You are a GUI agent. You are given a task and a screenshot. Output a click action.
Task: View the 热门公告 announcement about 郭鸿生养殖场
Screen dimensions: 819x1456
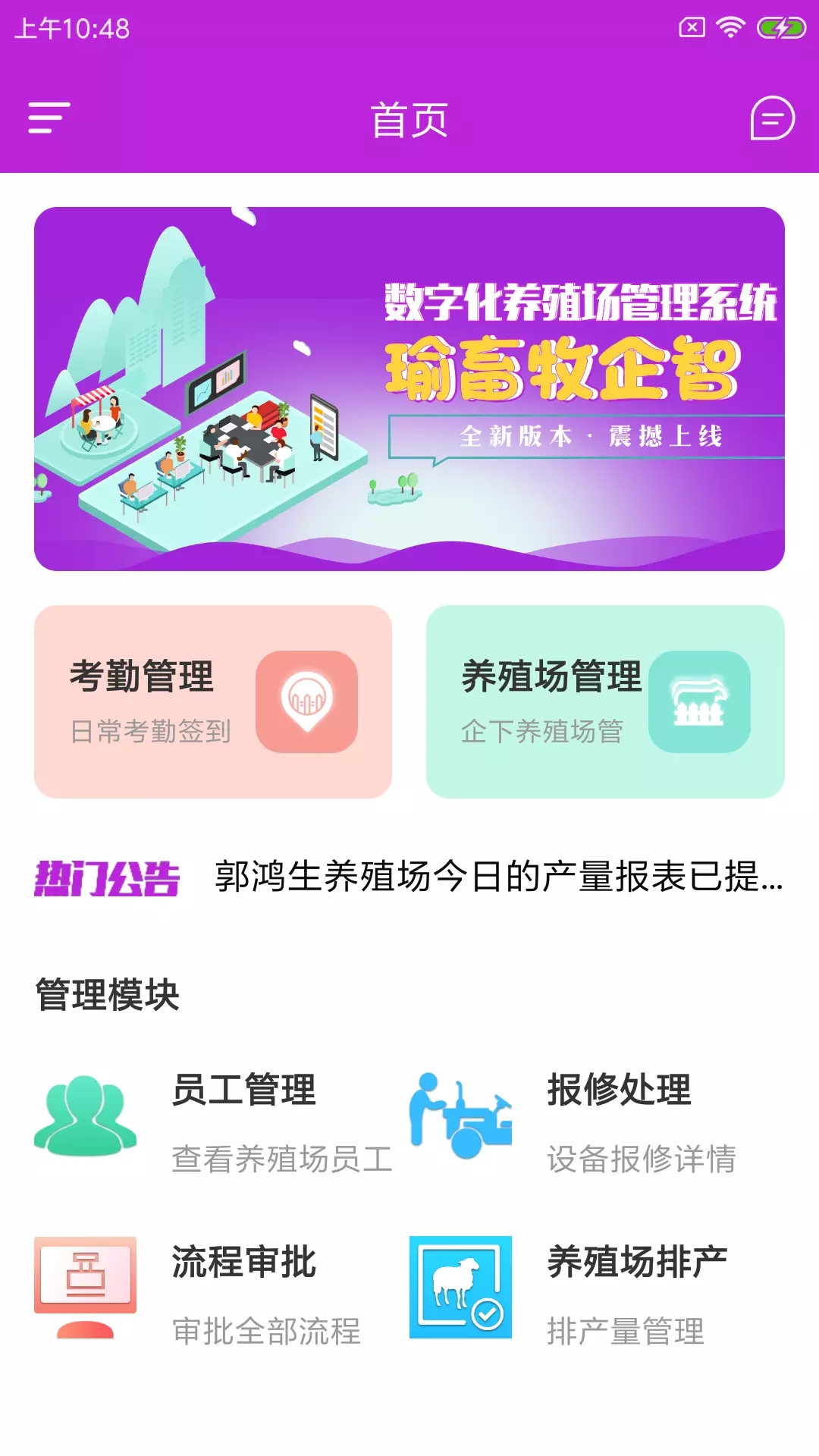[x=497, y=877]
